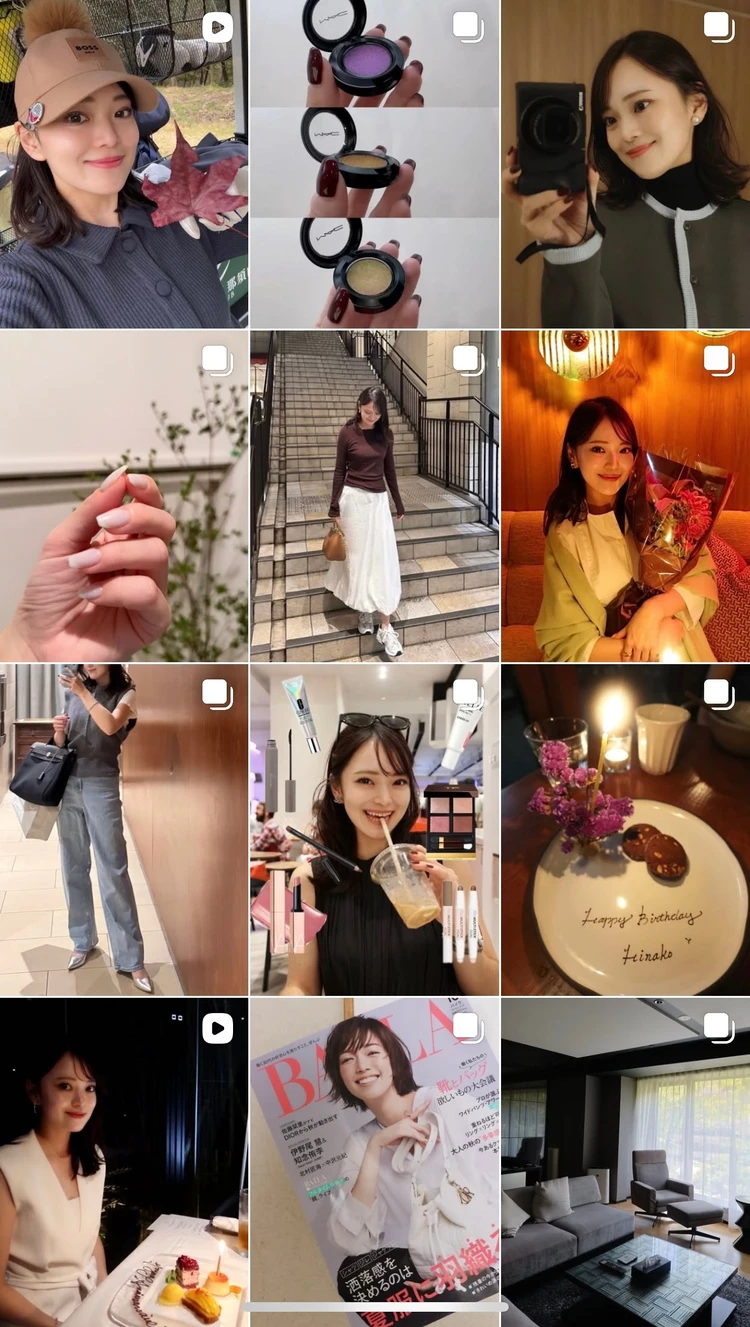View the hotel living room interior post

(626, 1160)
